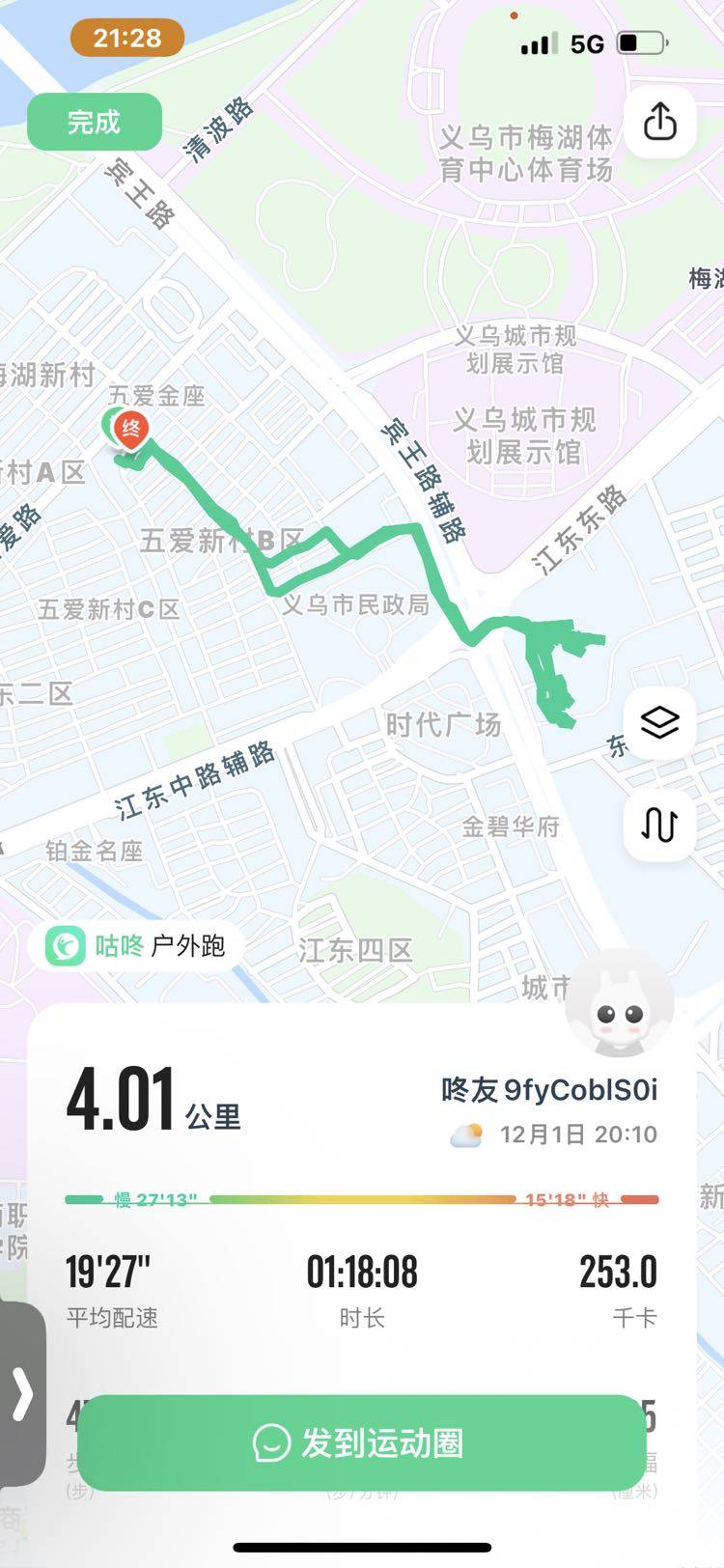The image size is (724, 1568).
Task: Tap the 完成 button
Action: 94,122
